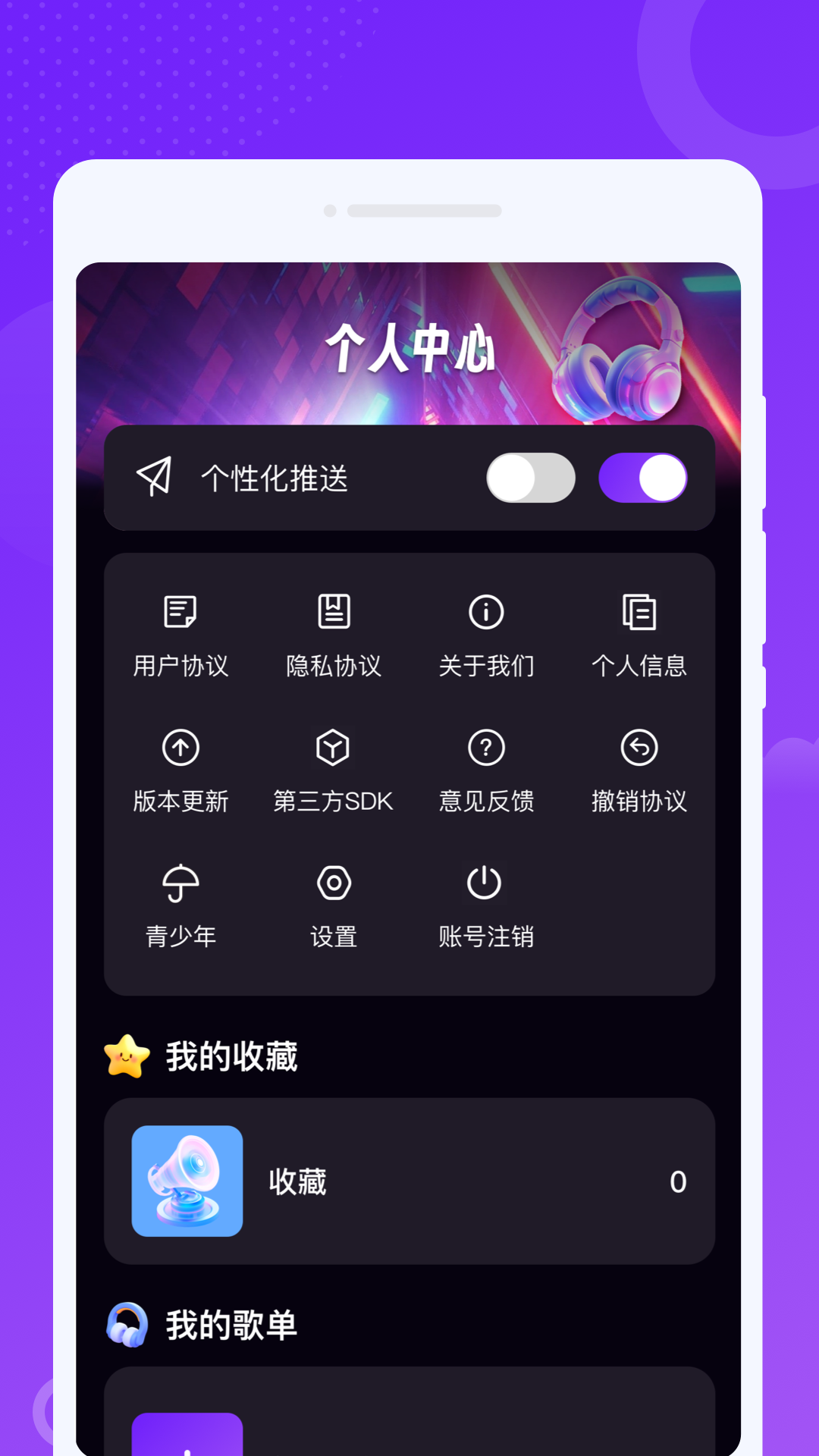819x1456 pixels.
Task: Click the star icon next to 我的收藏
Action: pyautogui.click(x=127, y=1056)
